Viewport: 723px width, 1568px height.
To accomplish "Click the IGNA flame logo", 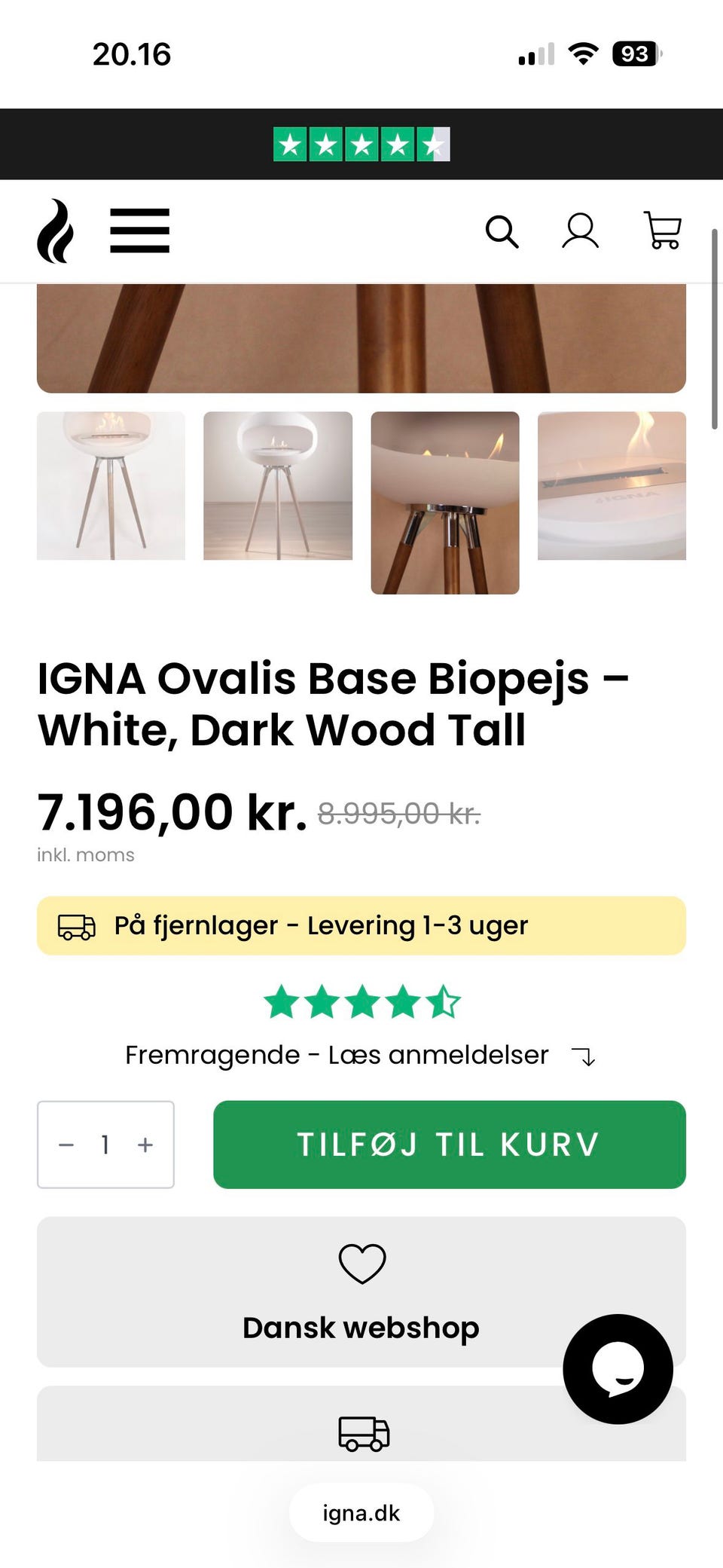I will pyautogui.click(x=55, y=231).
